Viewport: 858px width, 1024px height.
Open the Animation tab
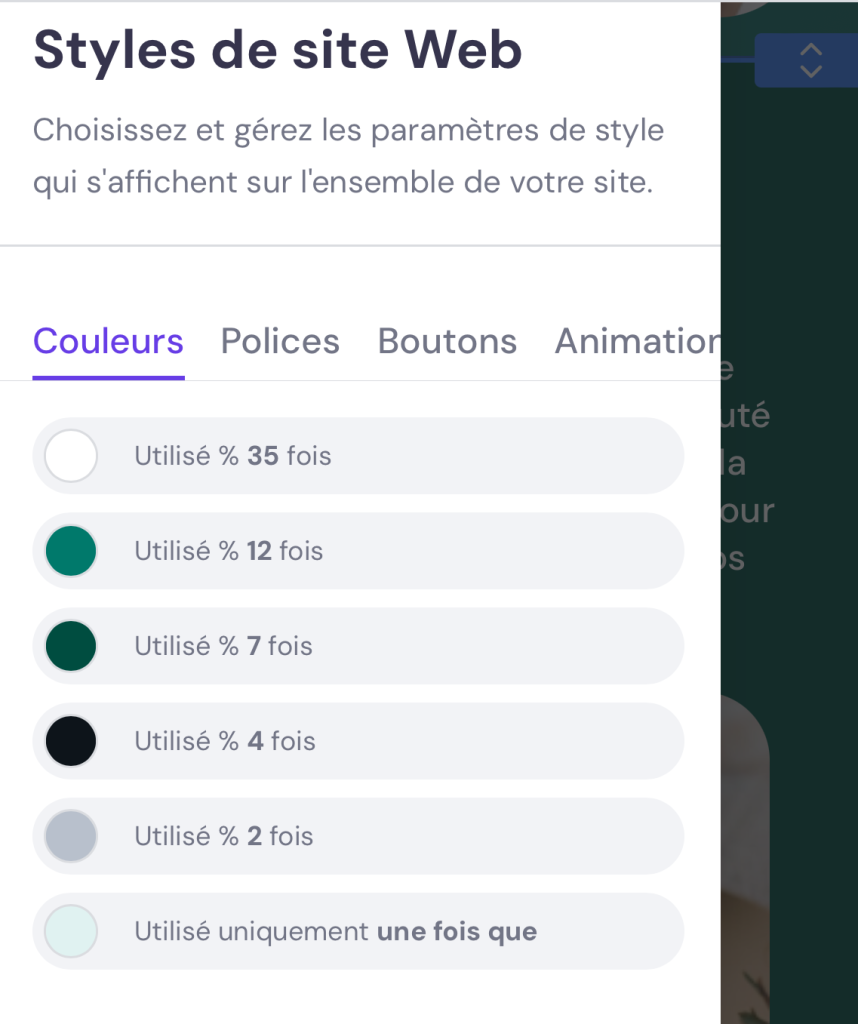(637, 342)
